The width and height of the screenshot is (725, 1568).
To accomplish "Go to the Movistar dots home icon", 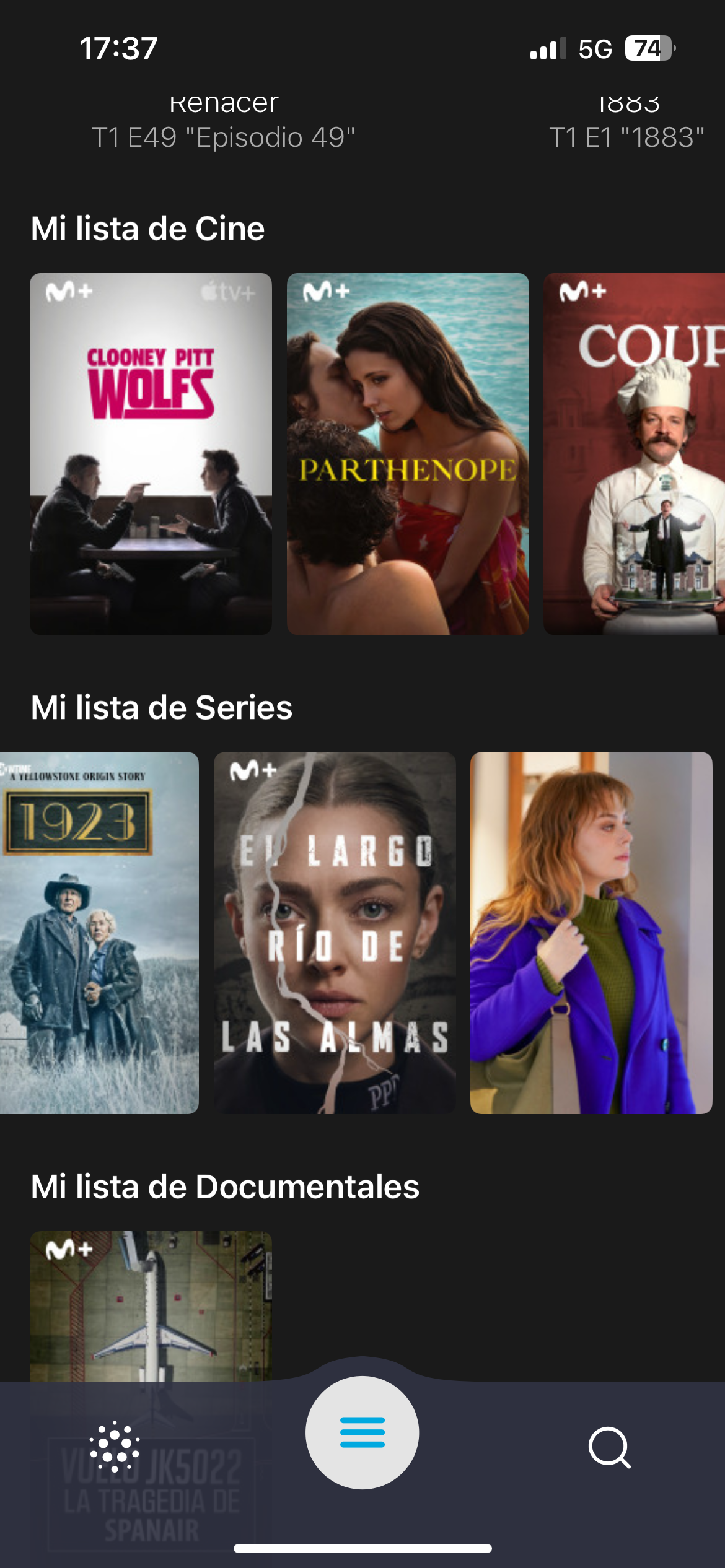I will (115, 1447).
